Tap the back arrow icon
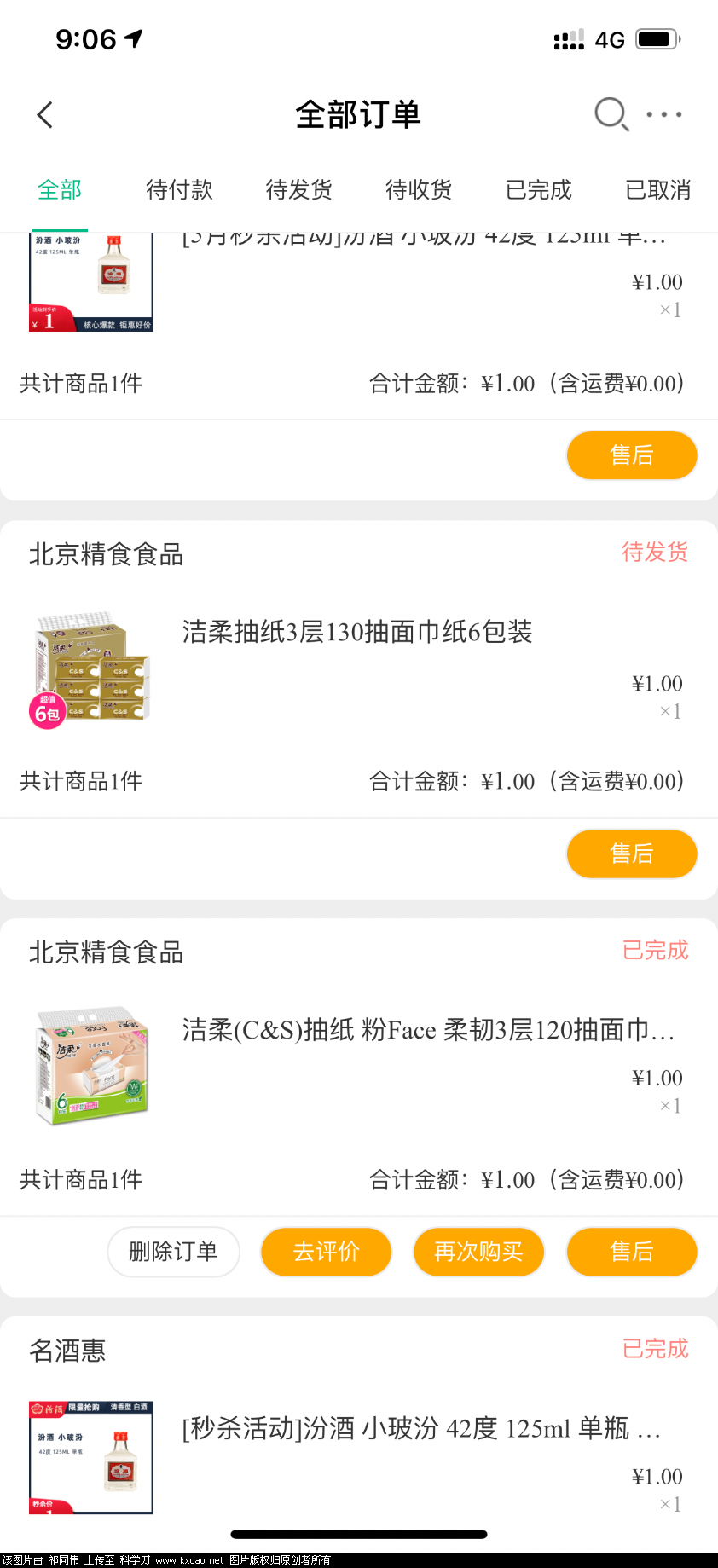The width and height of the screenshot is (718, 1568). click(x=44, y=114)
